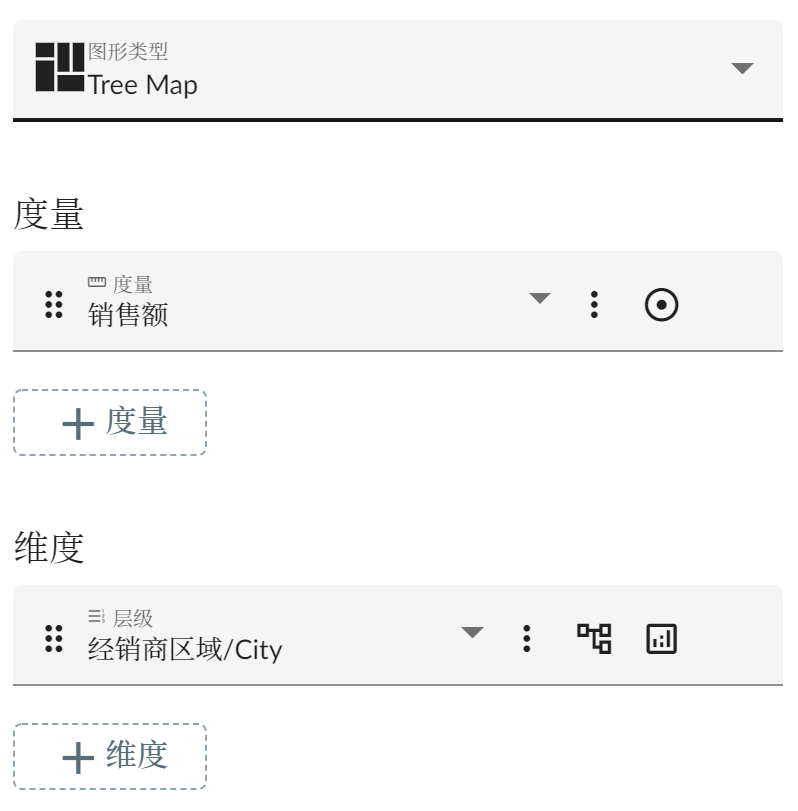Open the 图形类型 Tree Map dropdown
The width and height of the screenshot is (798, 811).
(741, 69)
